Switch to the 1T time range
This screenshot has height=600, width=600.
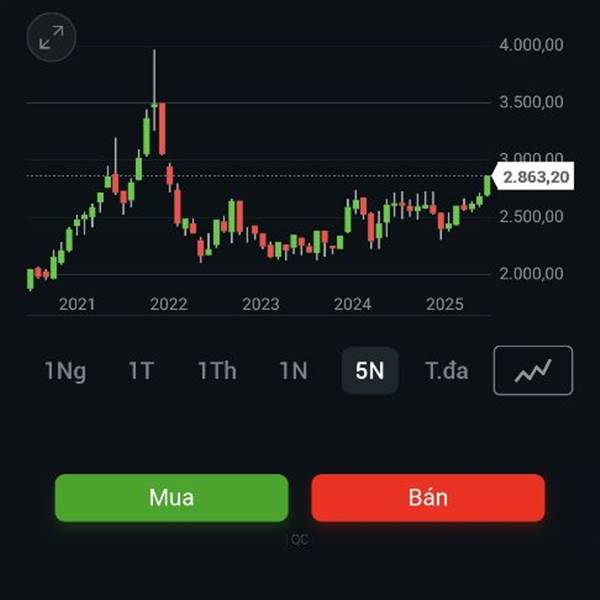coord(141,371)
